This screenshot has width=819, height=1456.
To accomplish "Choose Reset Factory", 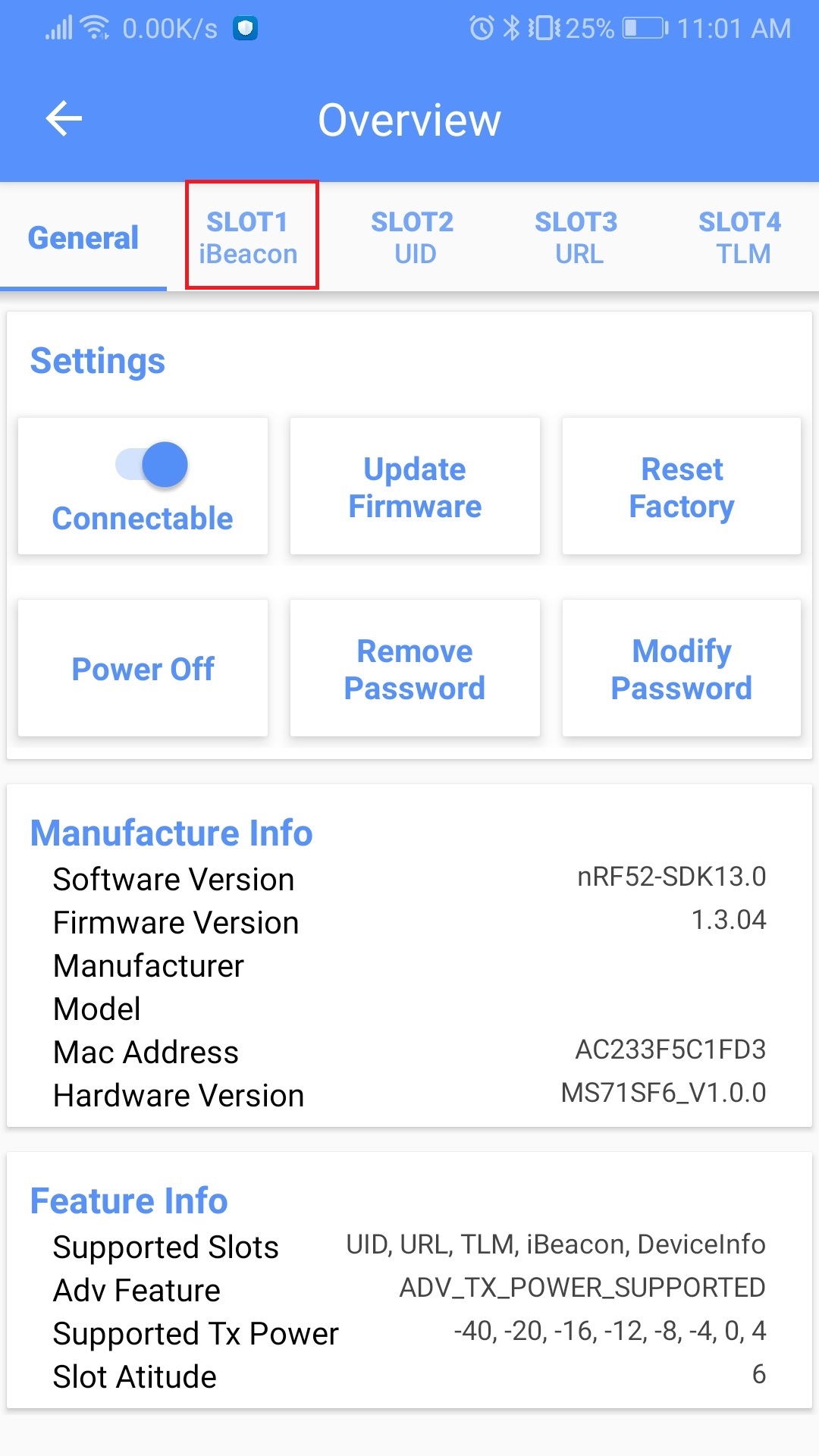I will coord(682,486).
